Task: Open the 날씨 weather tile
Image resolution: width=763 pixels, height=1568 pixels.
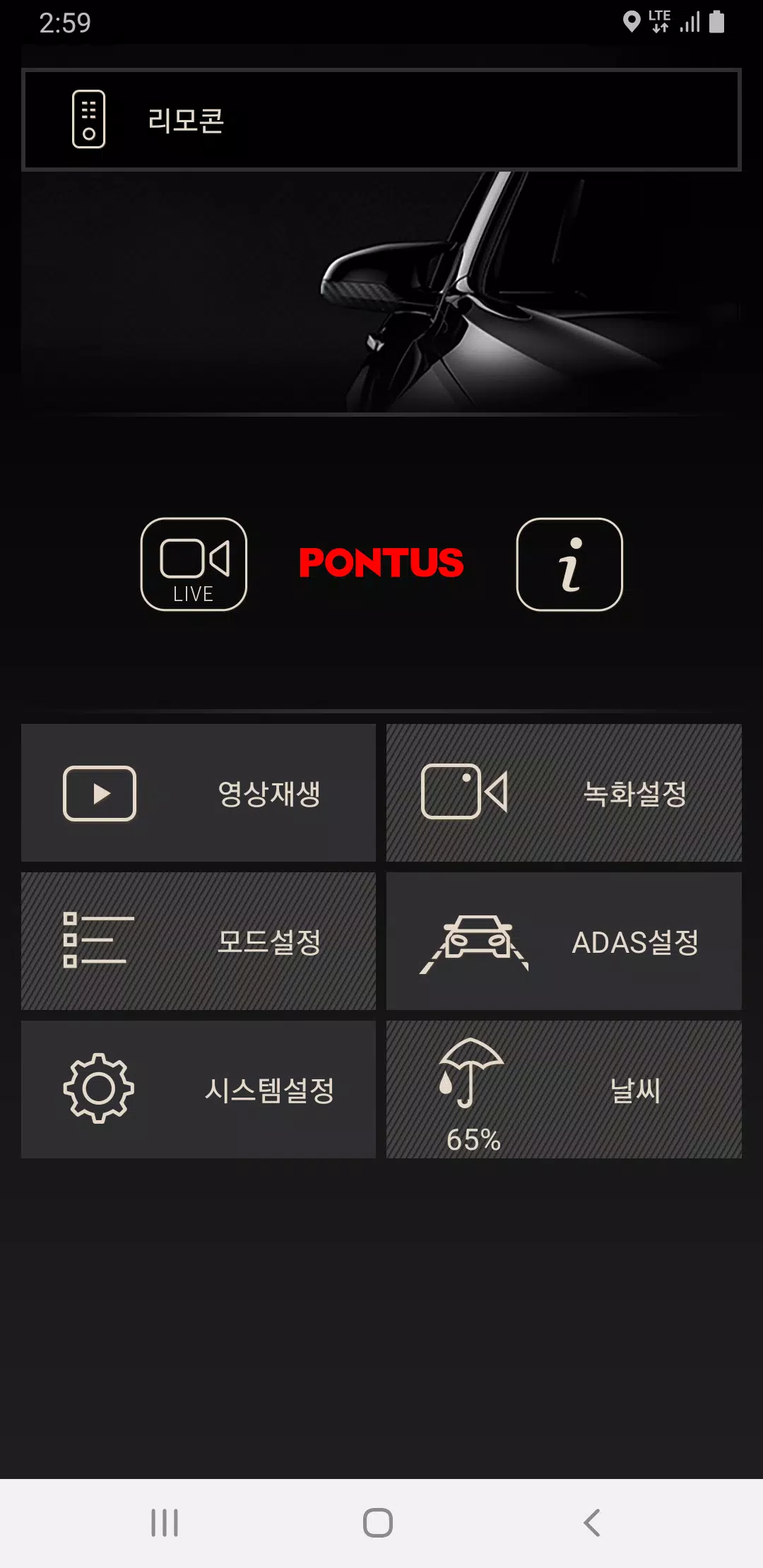Action: pos(564,1089)
